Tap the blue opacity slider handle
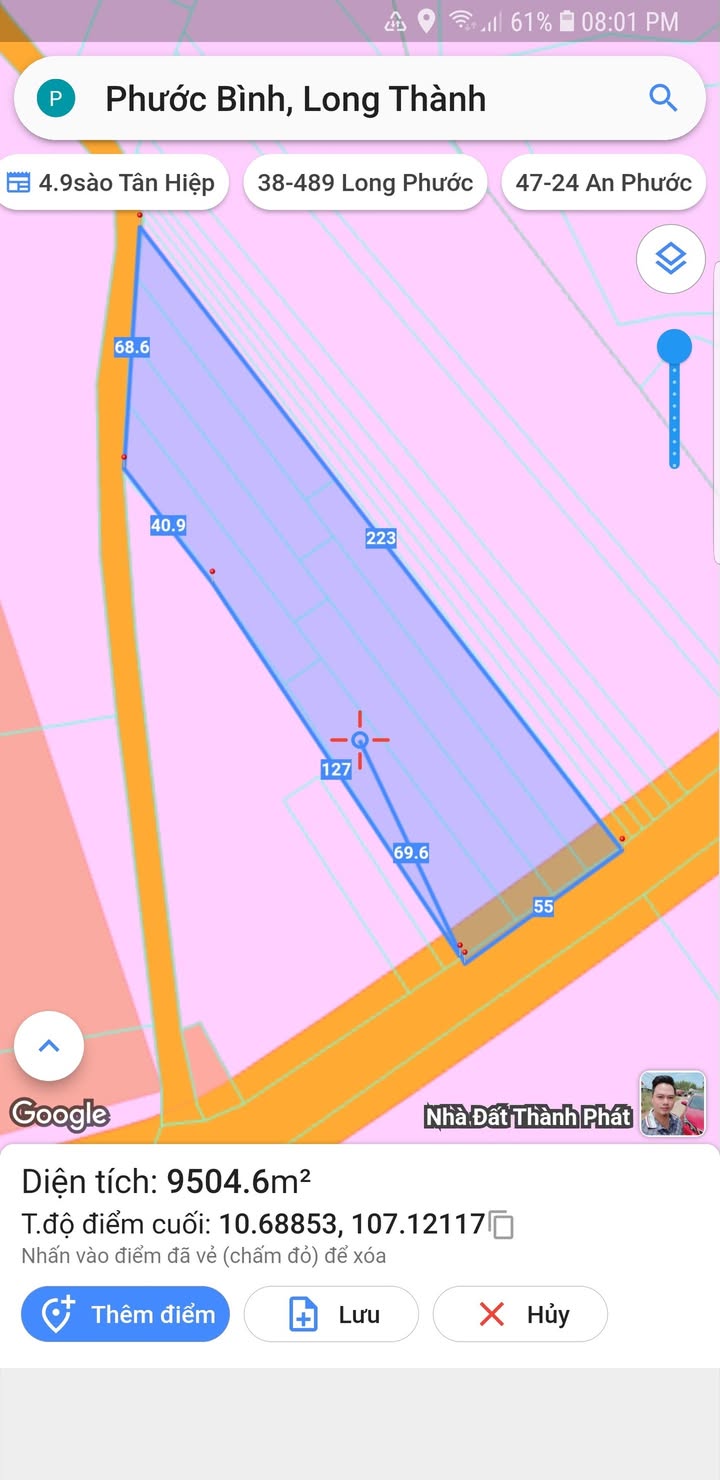This screenshot has width=720, height=1480. (x=674, y=347)
